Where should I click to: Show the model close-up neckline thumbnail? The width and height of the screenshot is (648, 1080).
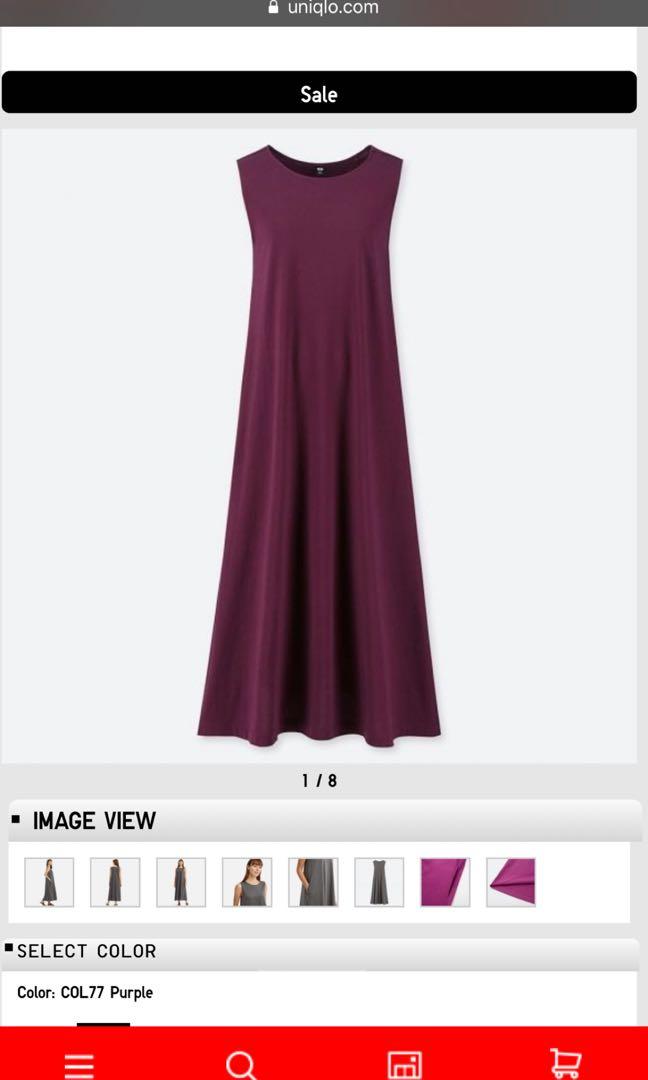[x=247, y=882]
